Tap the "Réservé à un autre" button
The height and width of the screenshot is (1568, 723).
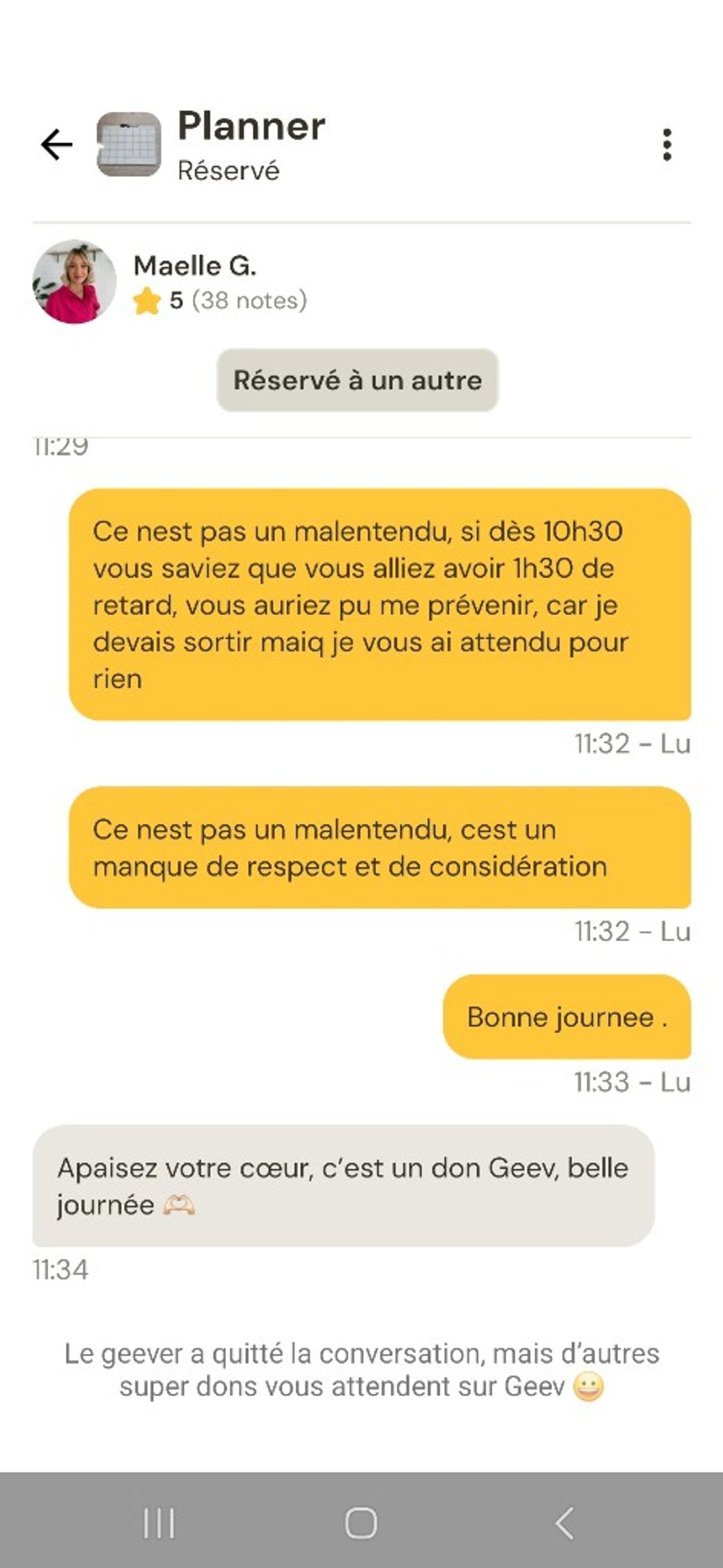pyautogui.click(x=358, y=380)
